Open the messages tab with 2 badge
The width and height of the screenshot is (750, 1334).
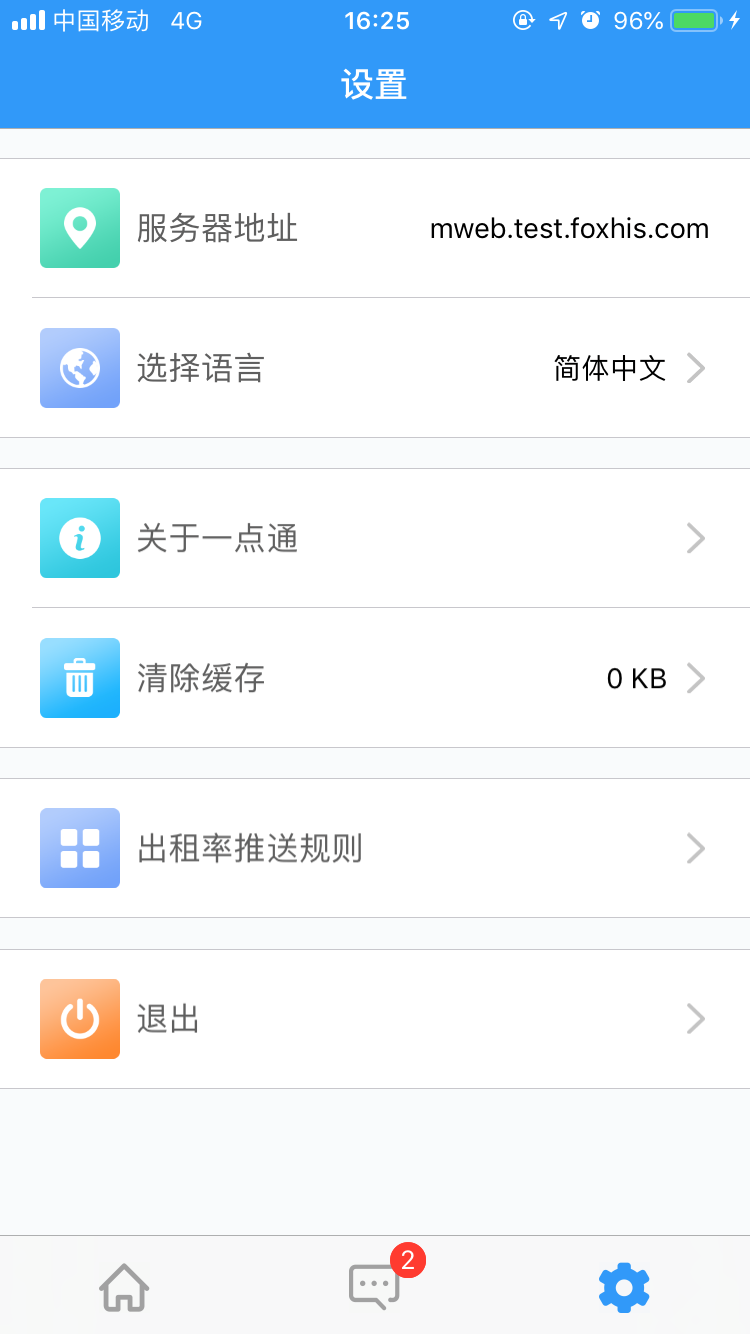point(376,1285)
